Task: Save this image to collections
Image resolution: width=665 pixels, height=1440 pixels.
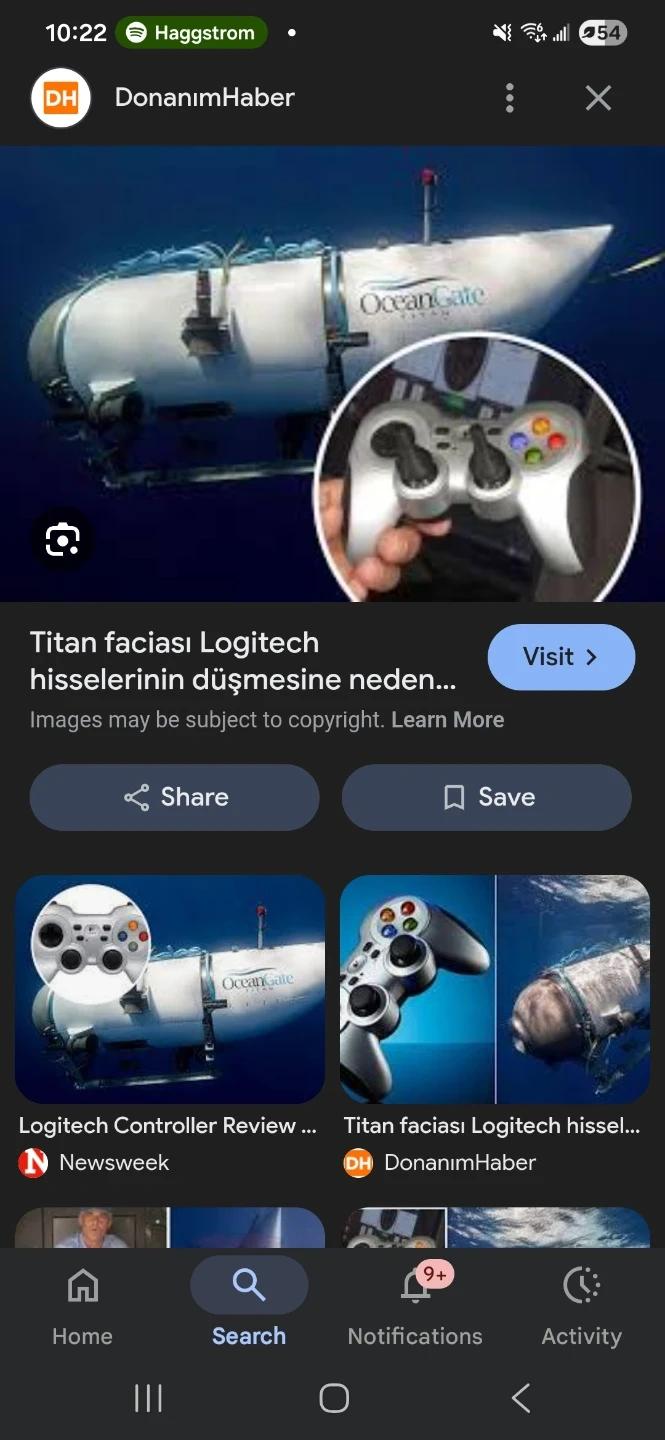Action: click(487, 797)
